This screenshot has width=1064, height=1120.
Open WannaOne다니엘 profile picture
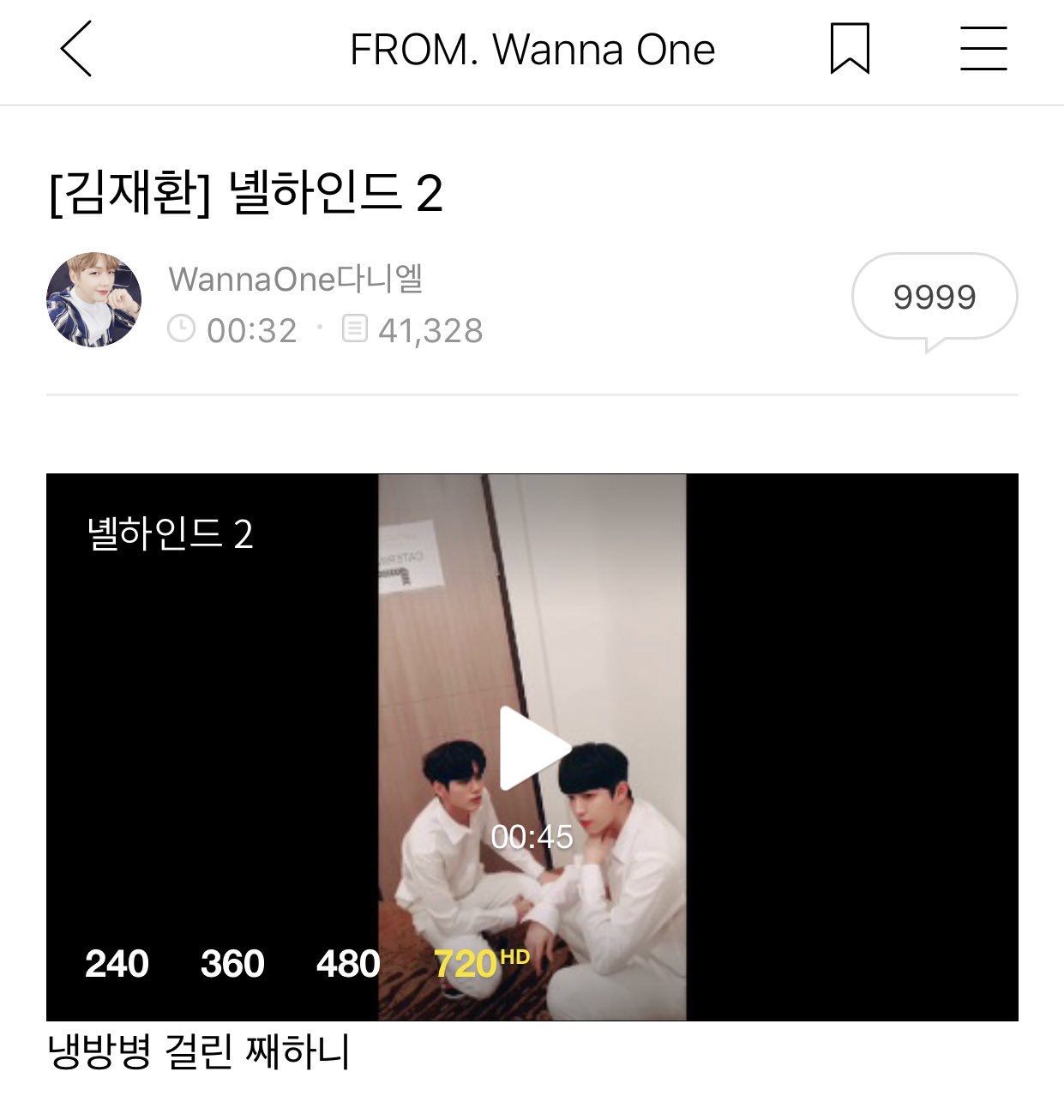click(x=93, y=299)
